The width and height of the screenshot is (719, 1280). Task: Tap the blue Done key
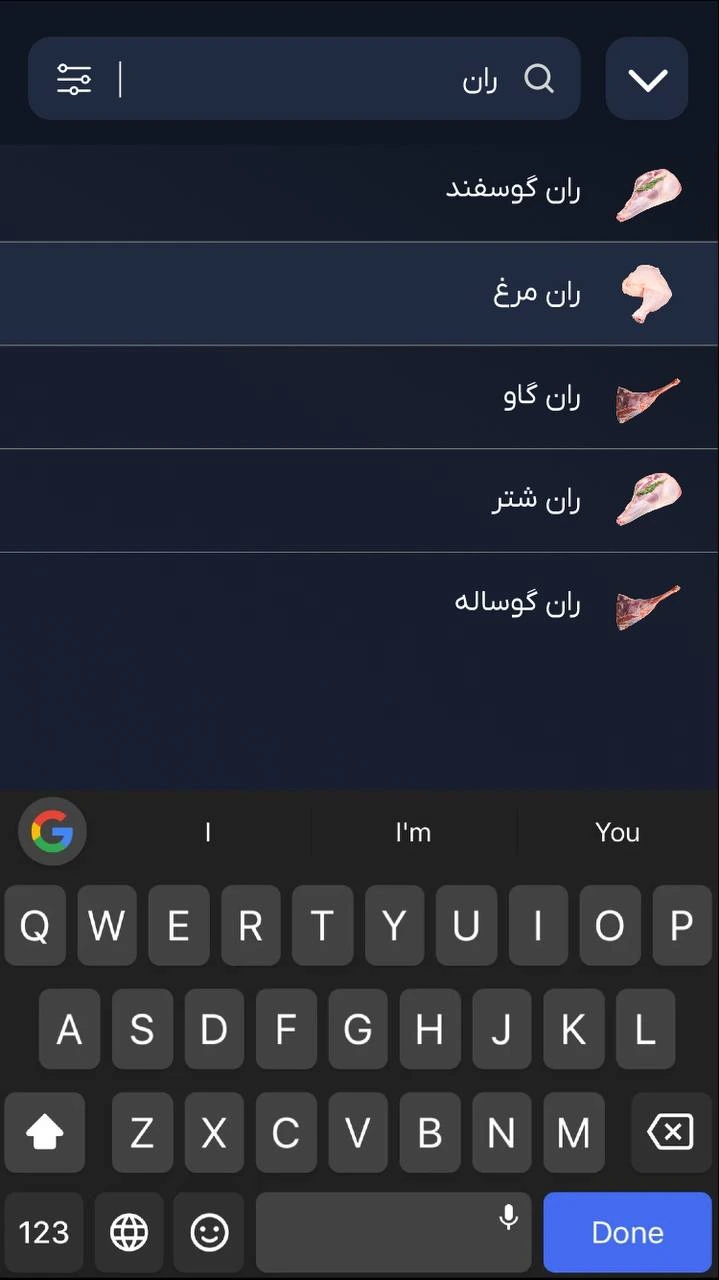[x=627, y=1232]
